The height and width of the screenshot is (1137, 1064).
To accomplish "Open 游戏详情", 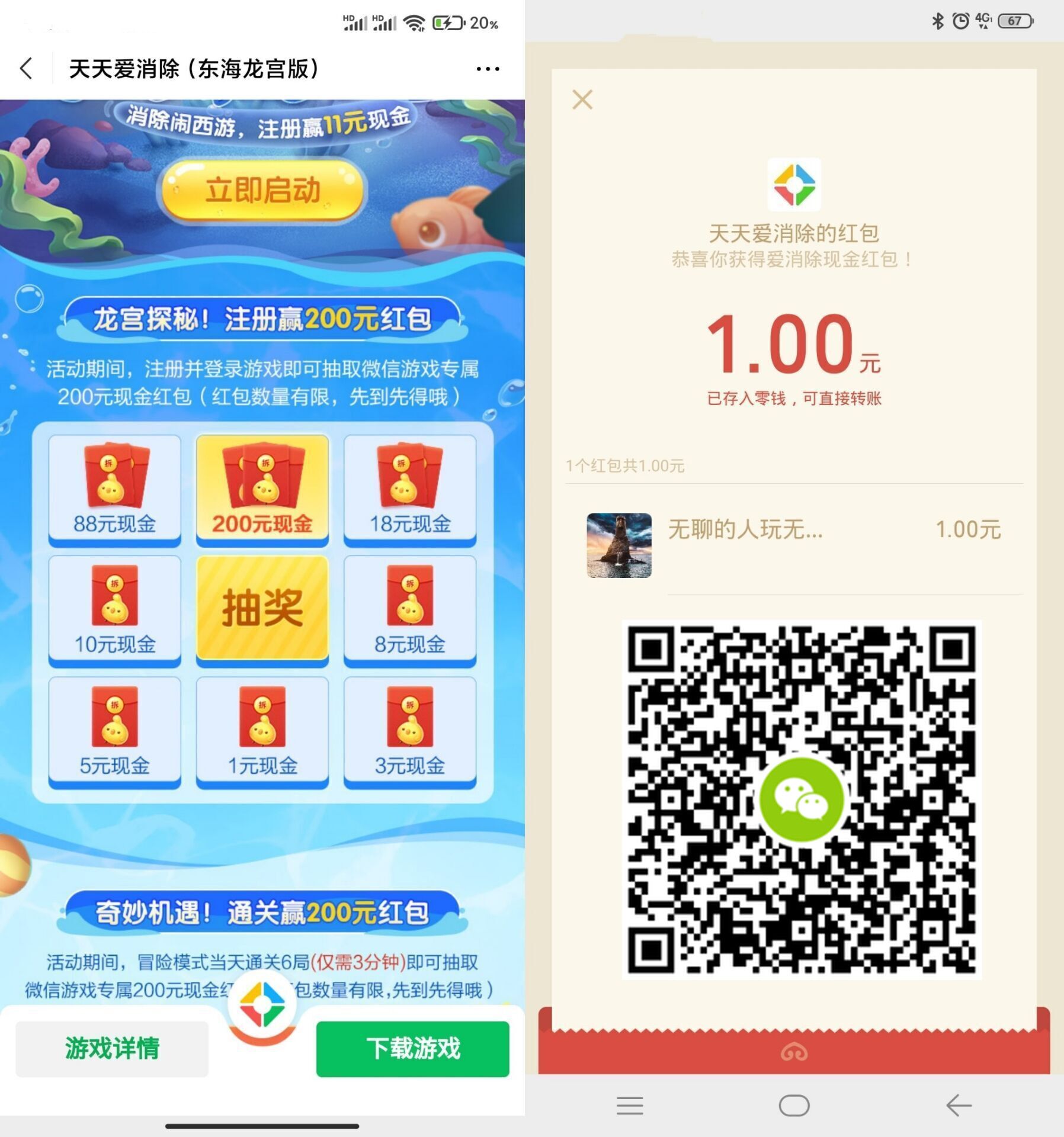I will click(x=112, y=1048).
